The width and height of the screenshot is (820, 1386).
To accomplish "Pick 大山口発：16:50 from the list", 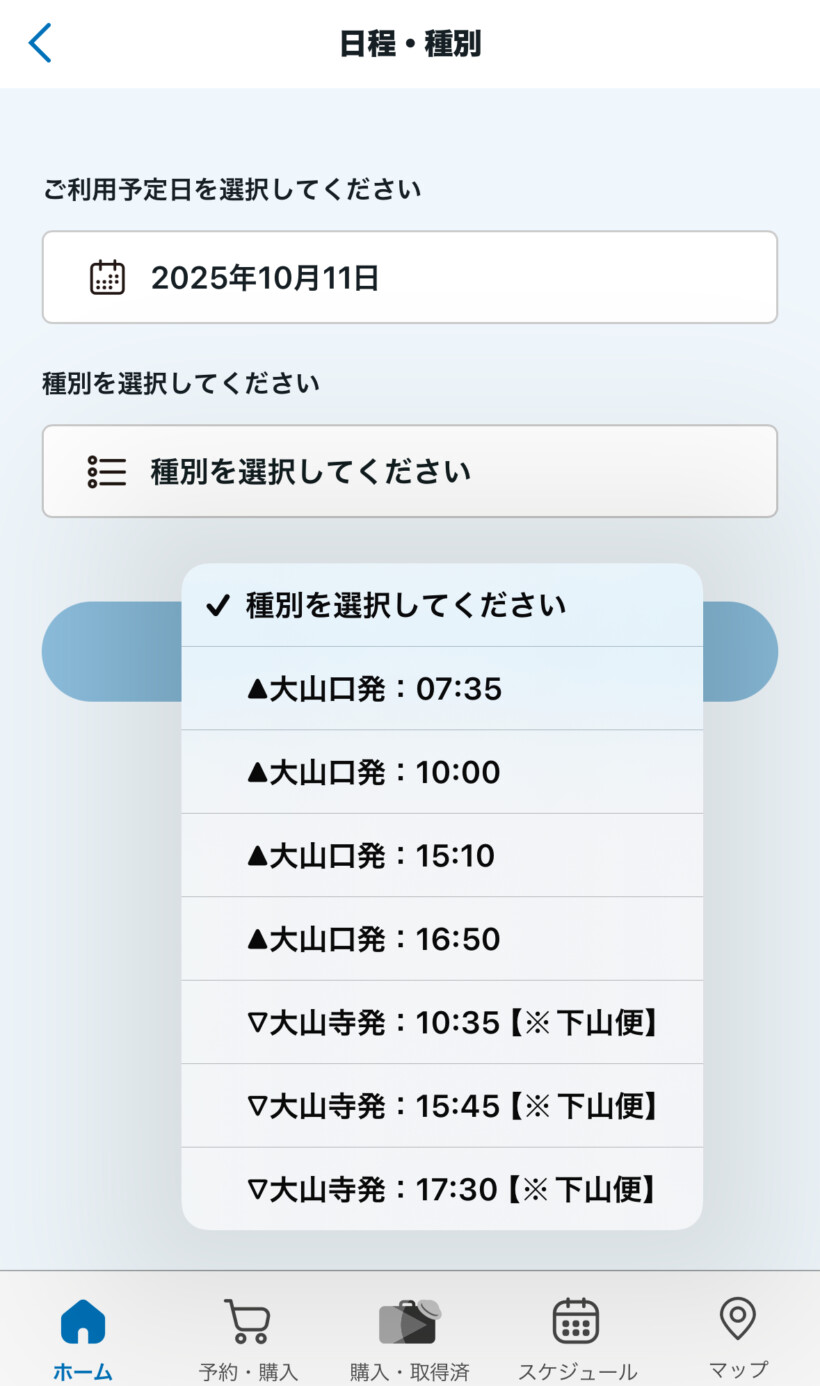I will pos(442,939).
